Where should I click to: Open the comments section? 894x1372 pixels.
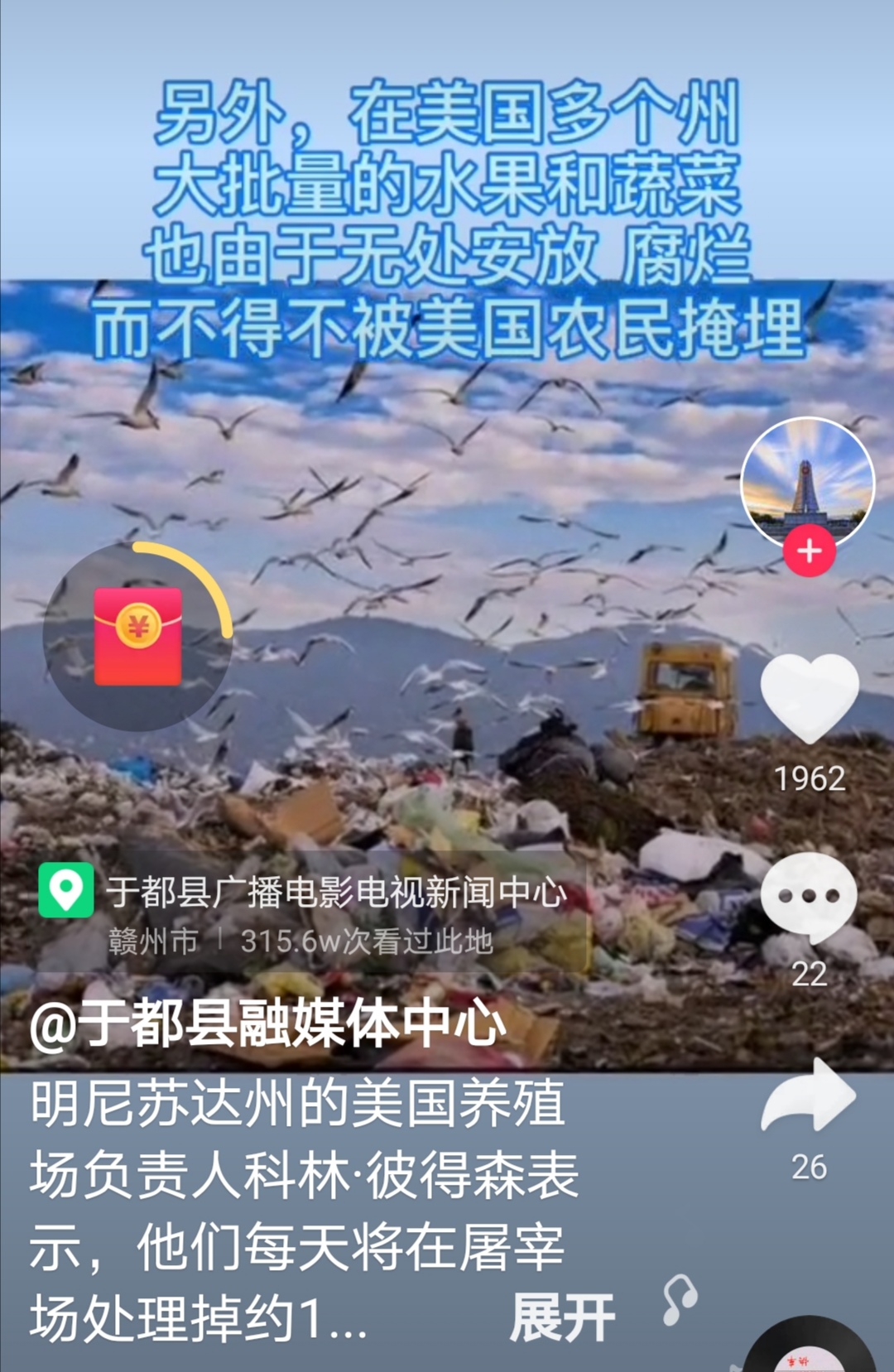(x=809, y=897)
